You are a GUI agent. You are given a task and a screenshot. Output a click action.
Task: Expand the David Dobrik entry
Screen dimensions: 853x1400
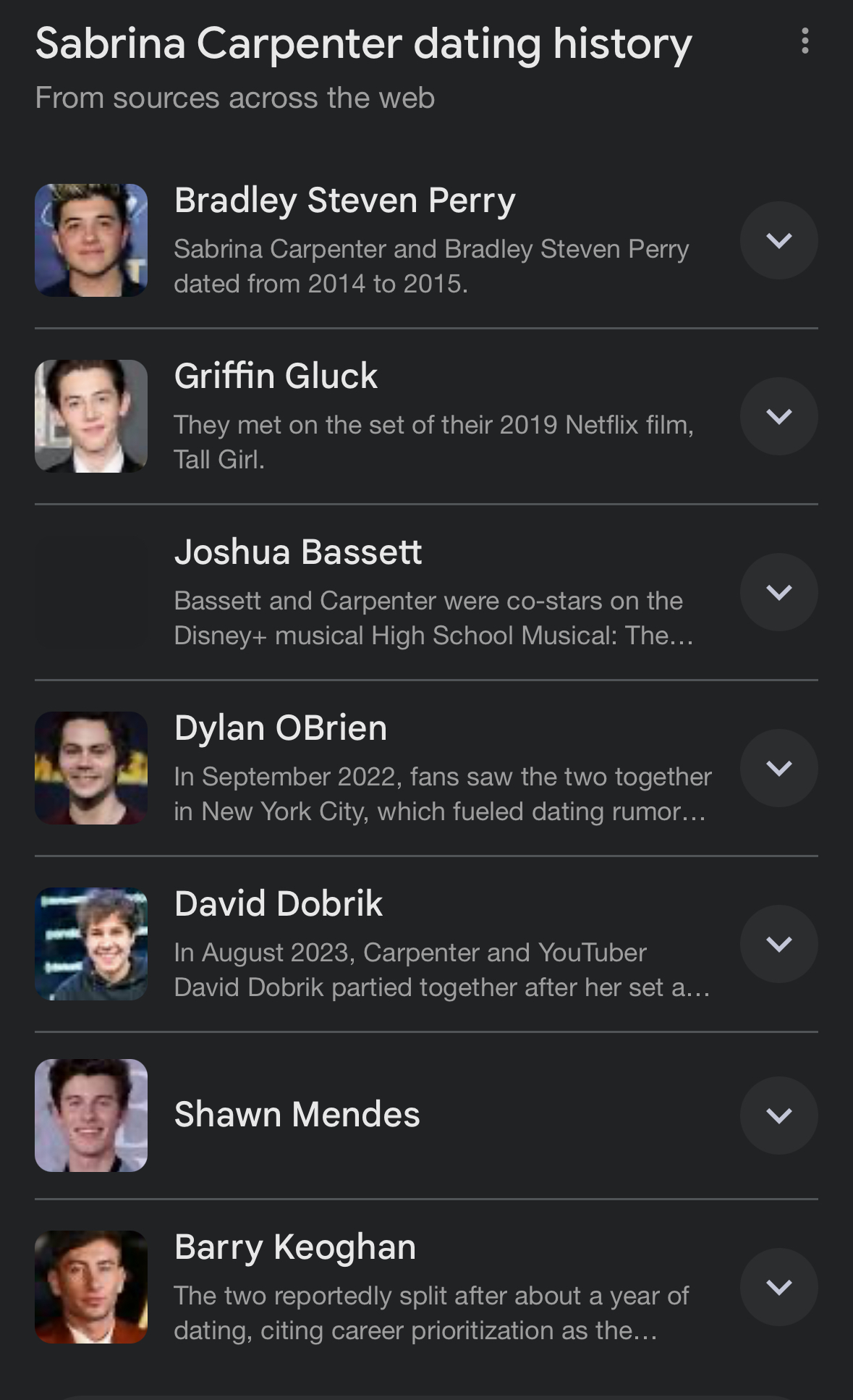[x=778, y=944]
